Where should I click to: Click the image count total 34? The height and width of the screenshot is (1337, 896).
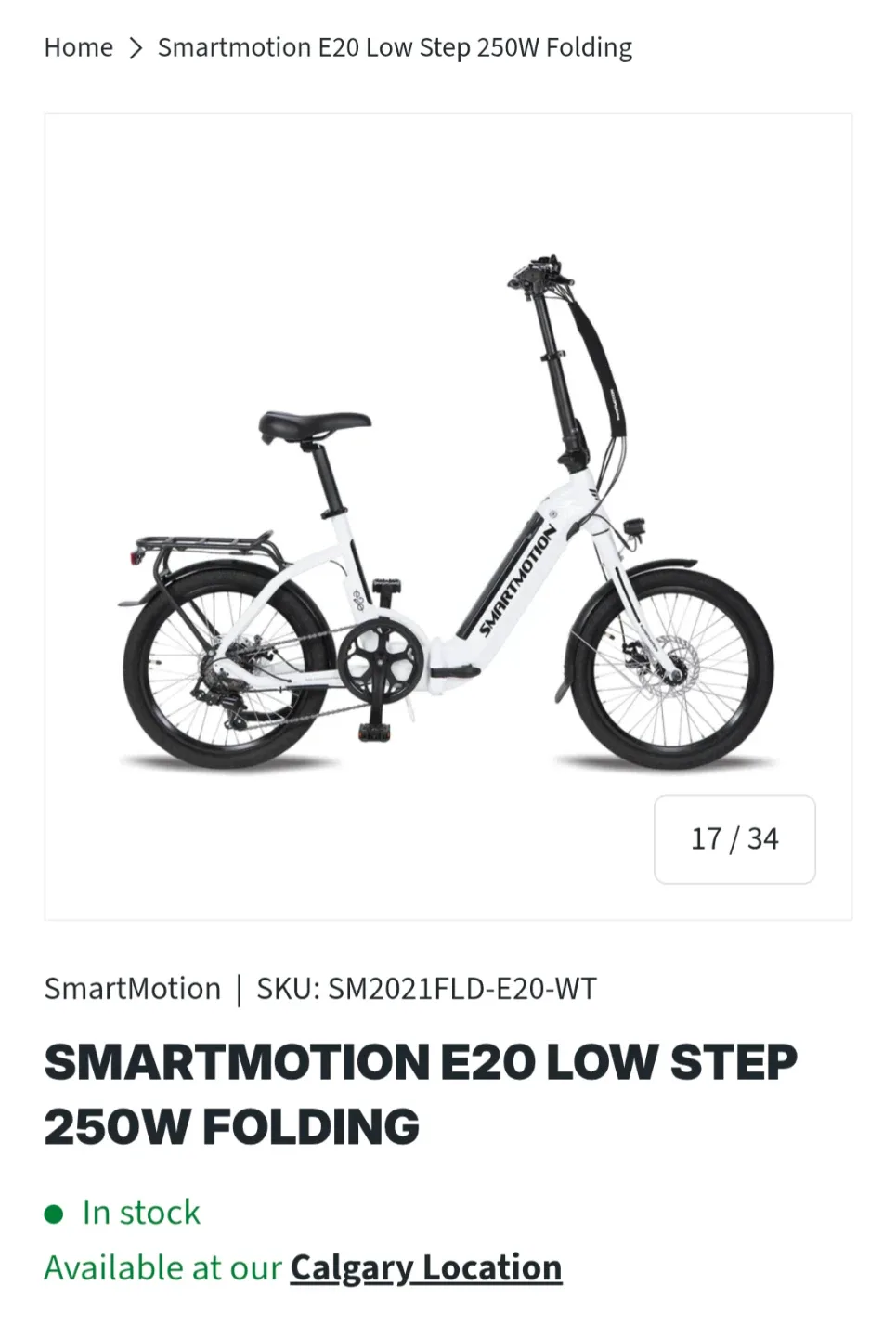point(761,838)
